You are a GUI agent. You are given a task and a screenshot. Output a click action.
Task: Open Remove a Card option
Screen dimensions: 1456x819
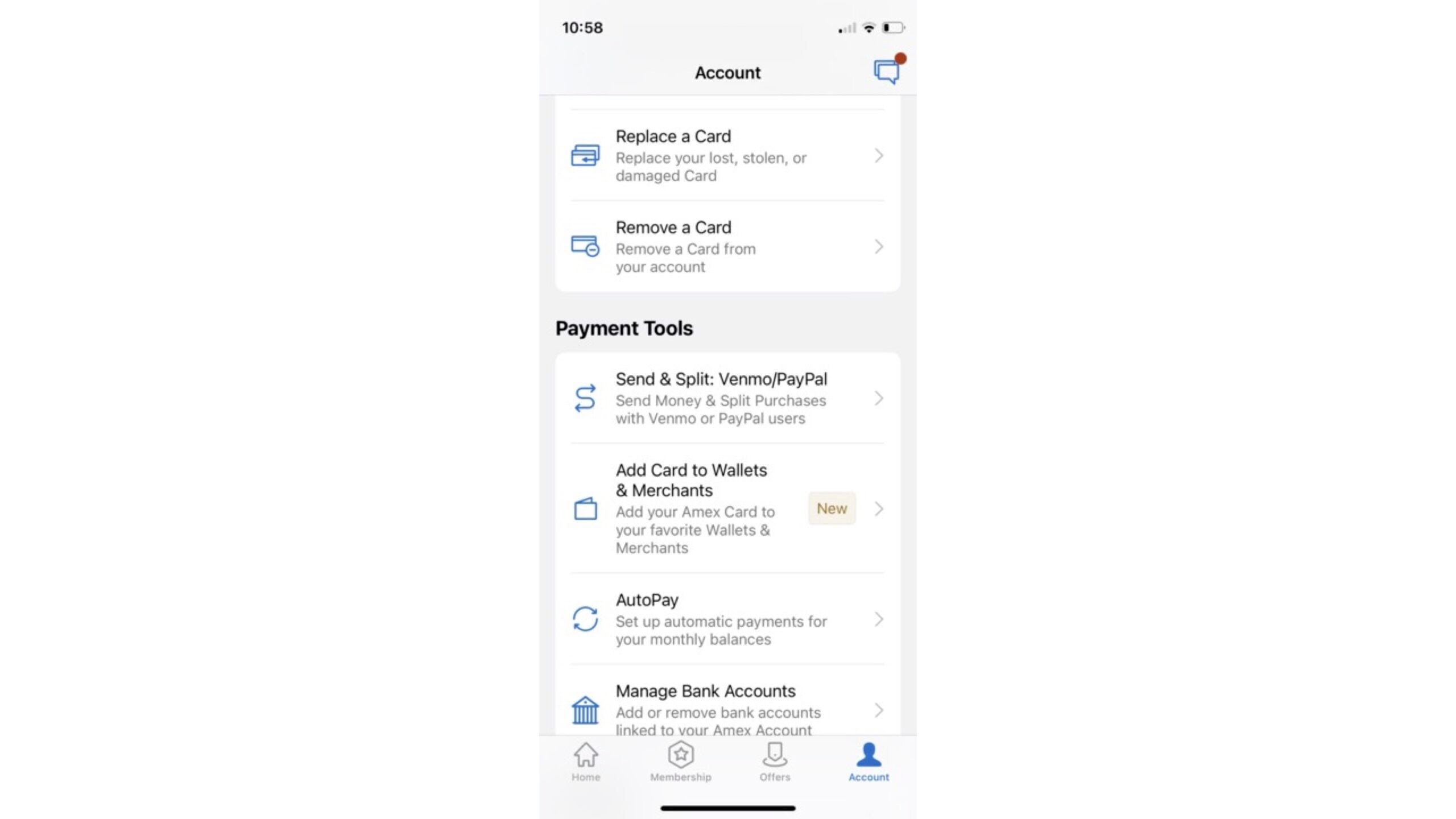pos(727,246)
